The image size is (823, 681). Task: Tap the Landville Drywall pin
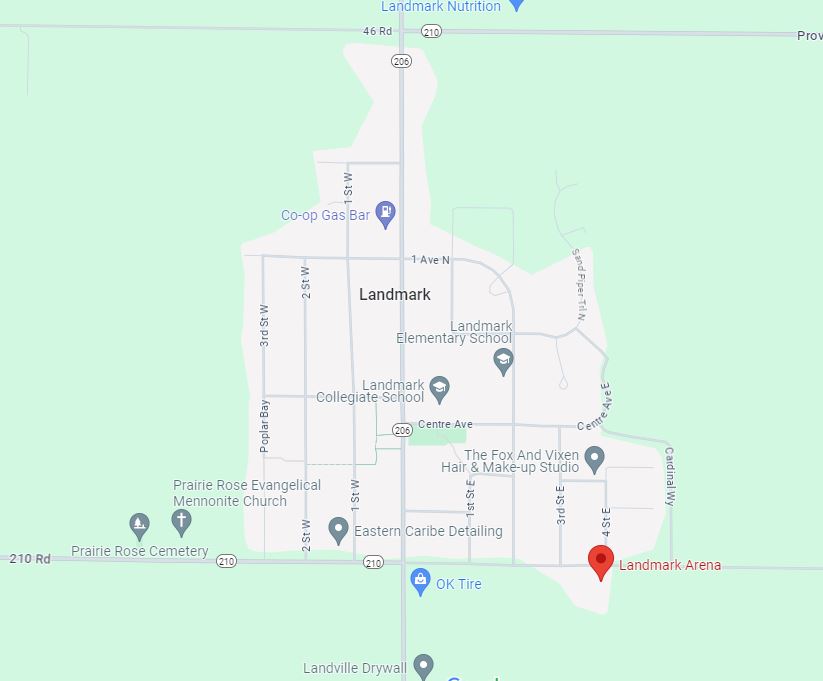tap(424, 665)
